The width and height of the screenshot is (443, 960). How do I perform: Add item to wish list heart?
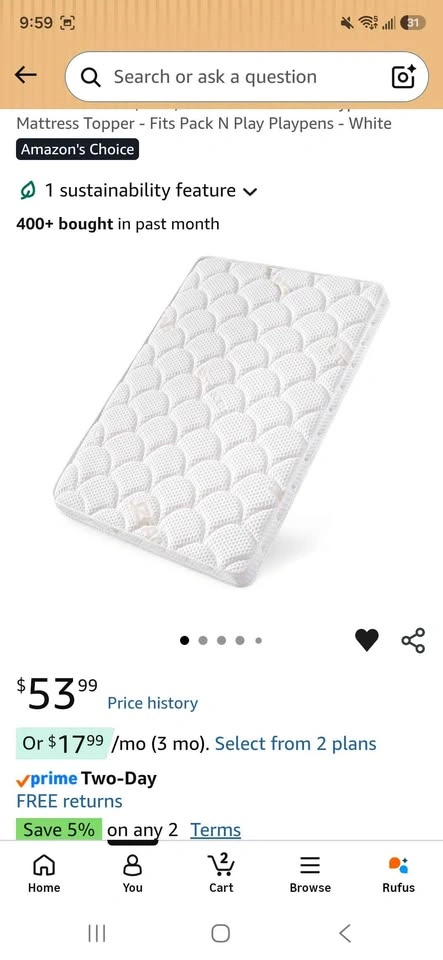click(x=367, y=640)
